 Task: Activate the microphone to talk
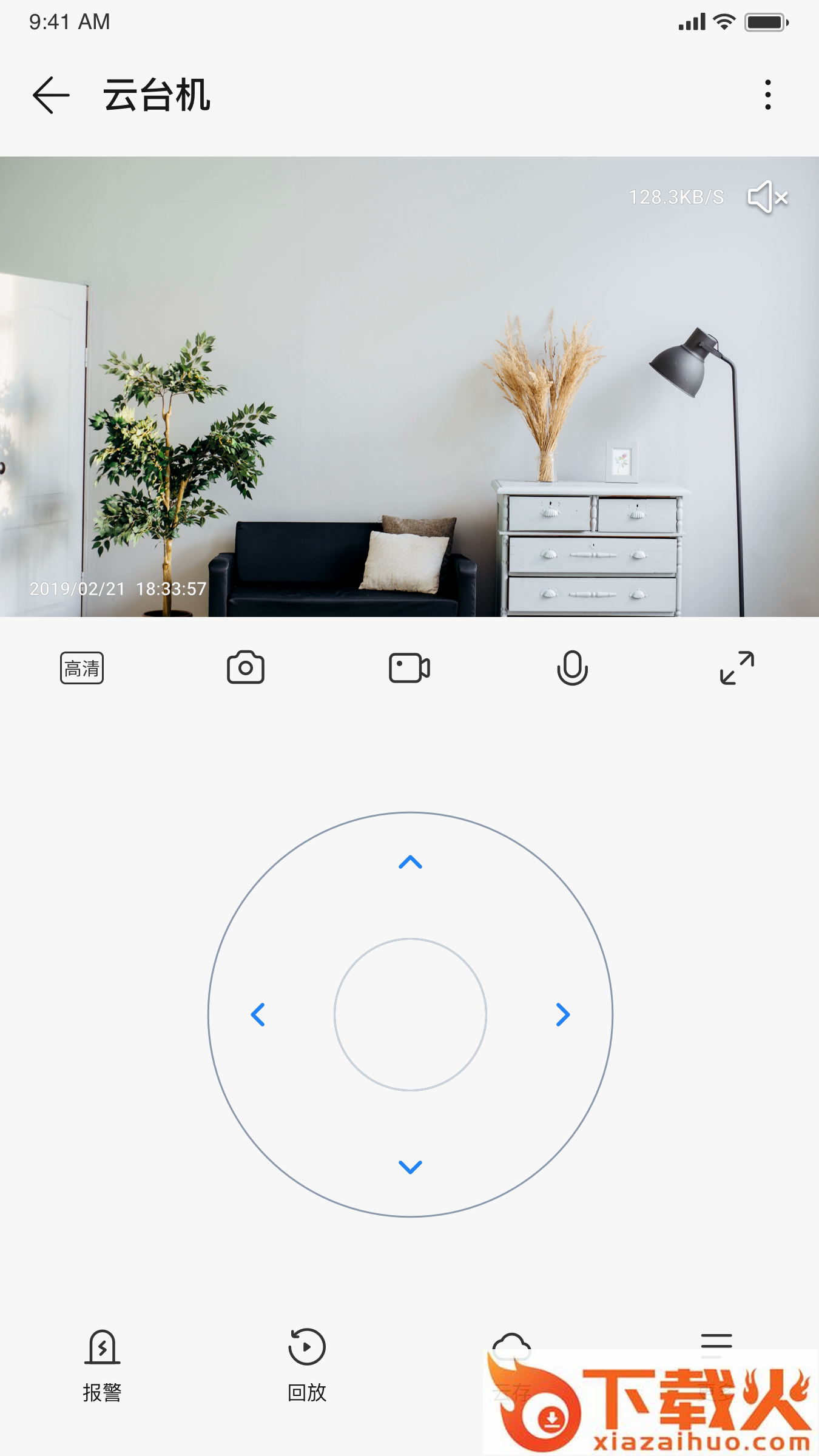tap(572, 668)
